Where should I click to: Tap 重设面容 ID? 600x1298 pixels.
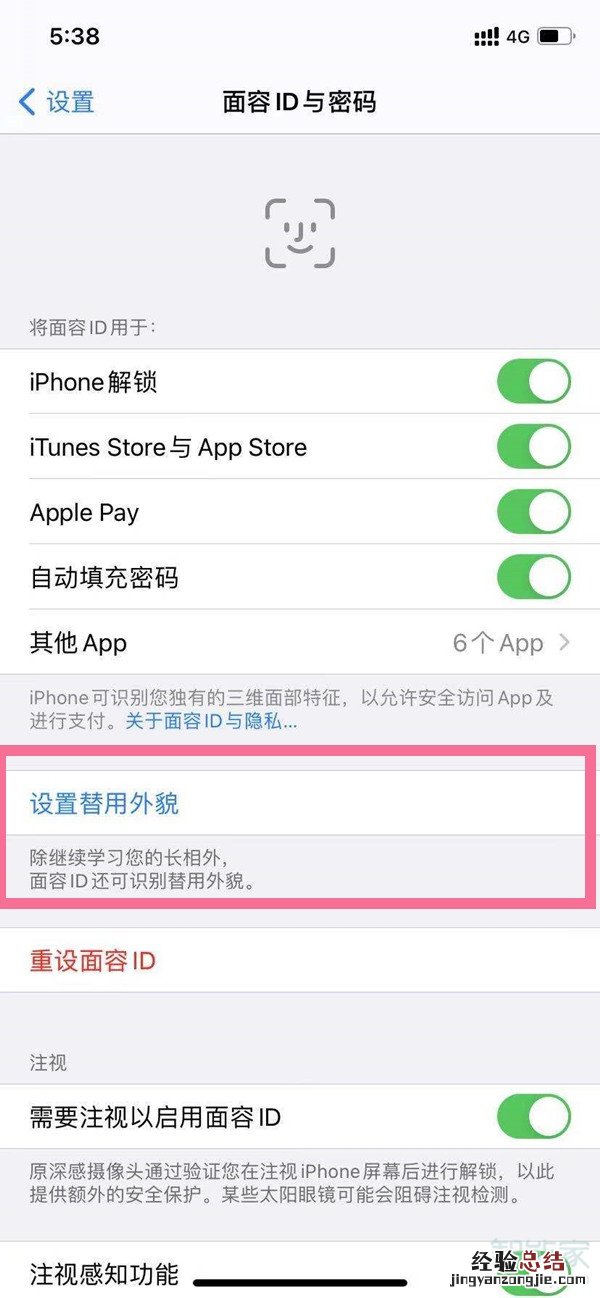coord(92,961)
